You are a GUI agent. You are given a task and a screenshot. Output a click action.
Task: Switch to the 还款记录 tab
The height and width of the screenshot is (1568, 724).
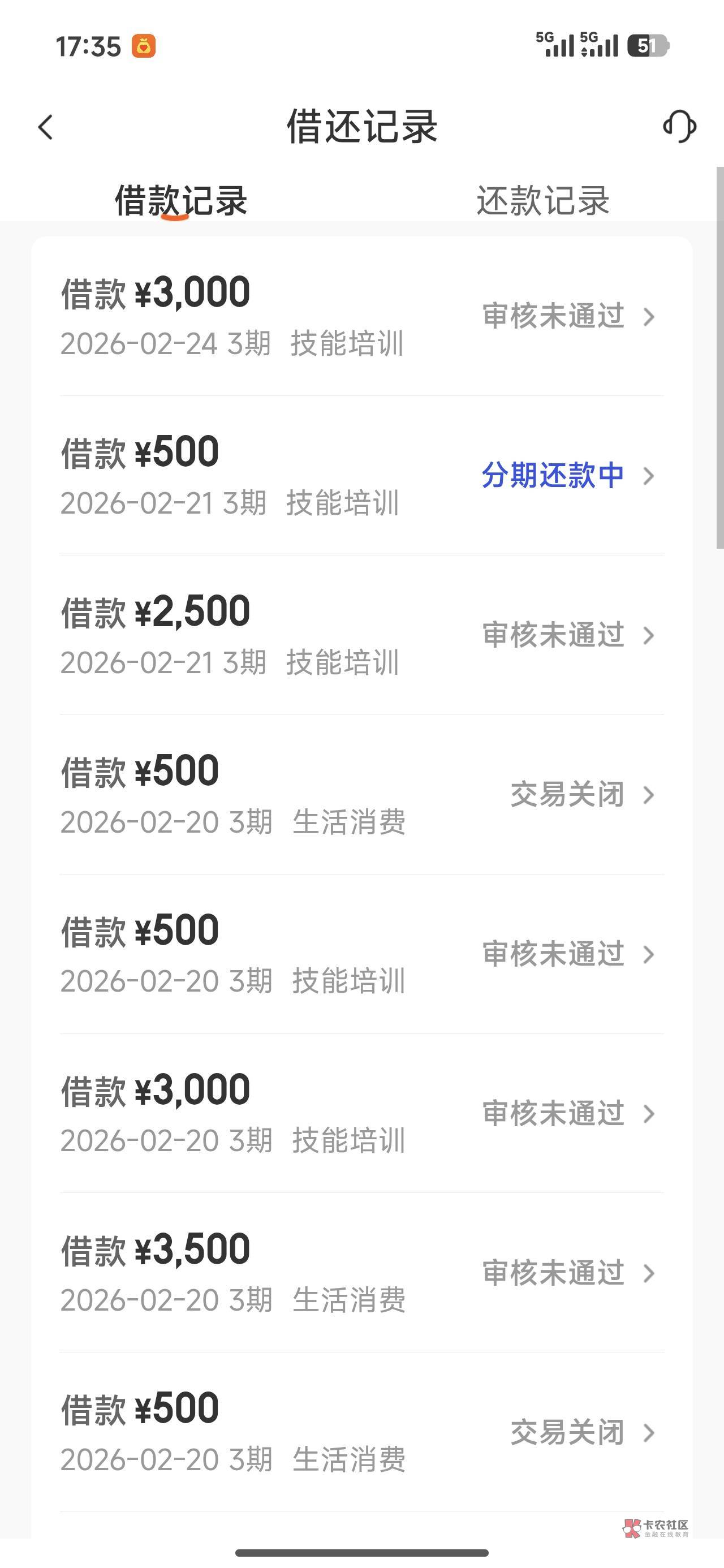pos(542,200)
